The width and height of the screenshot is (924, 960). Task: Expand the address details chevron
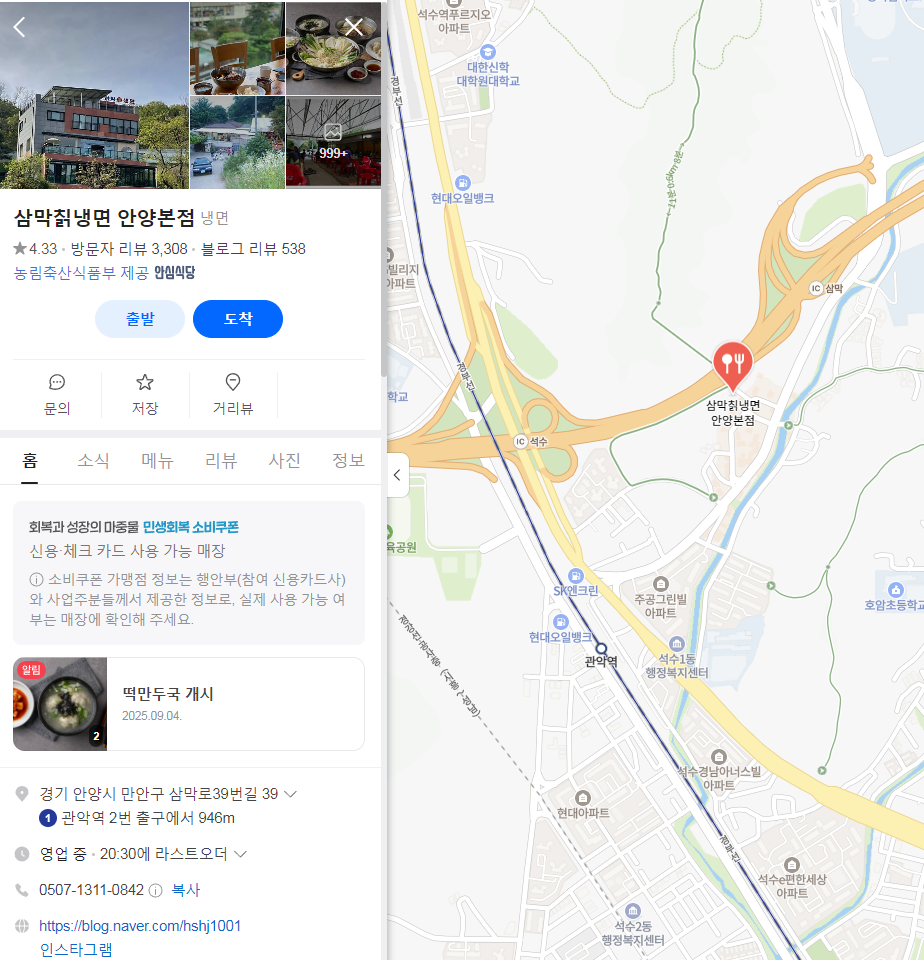tap(291, 794)
